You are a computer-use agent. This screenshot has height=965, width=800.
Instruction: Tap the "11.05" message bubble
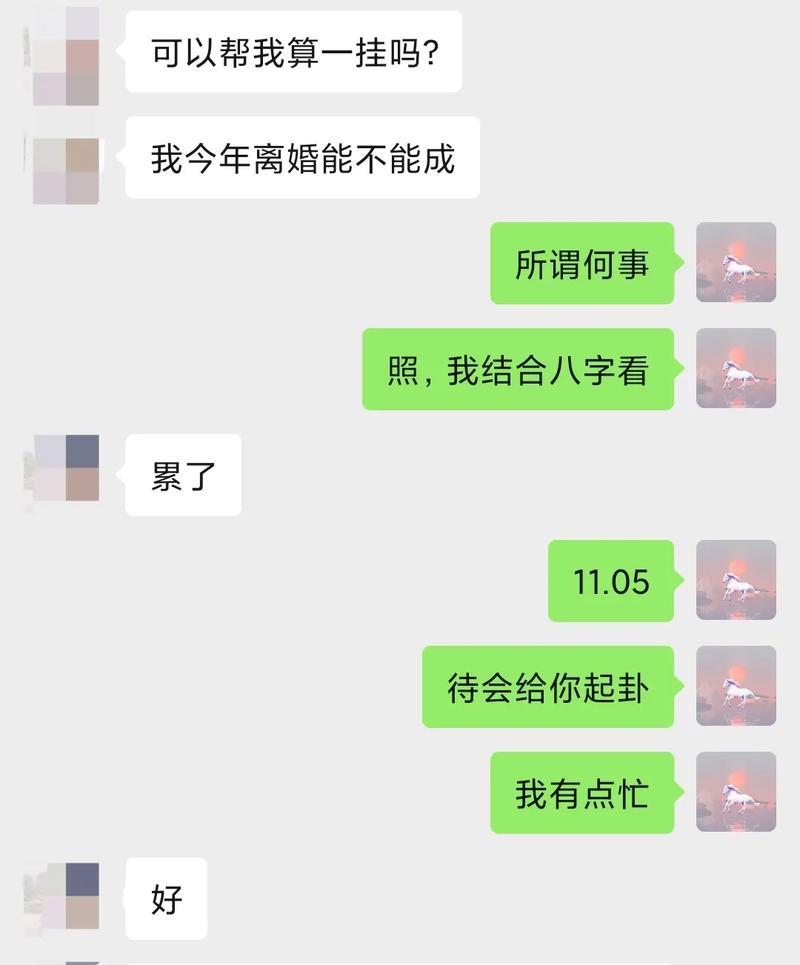[611, 580]
